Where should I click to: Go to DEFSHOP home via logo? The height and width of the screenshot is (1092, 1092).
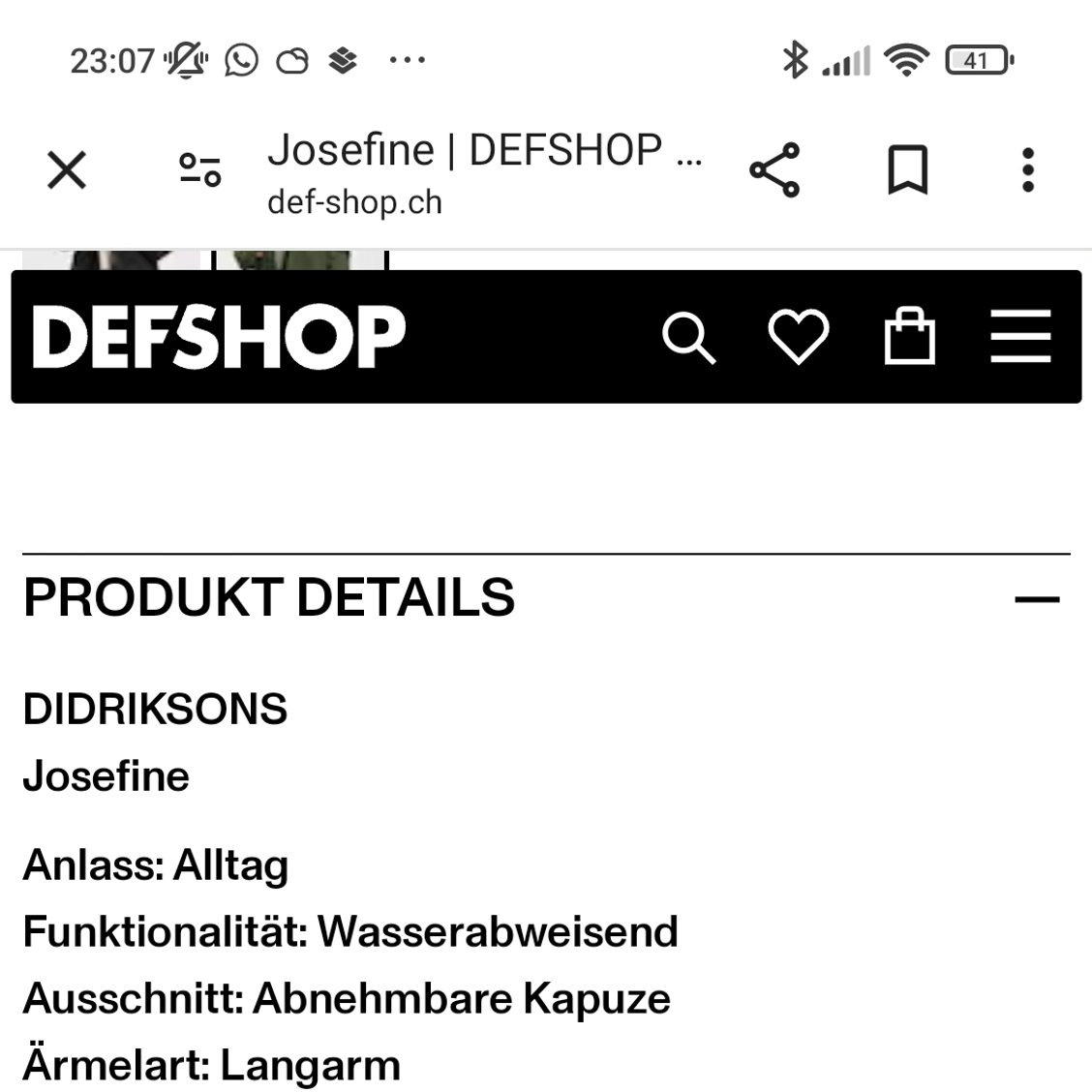point(219,337)
